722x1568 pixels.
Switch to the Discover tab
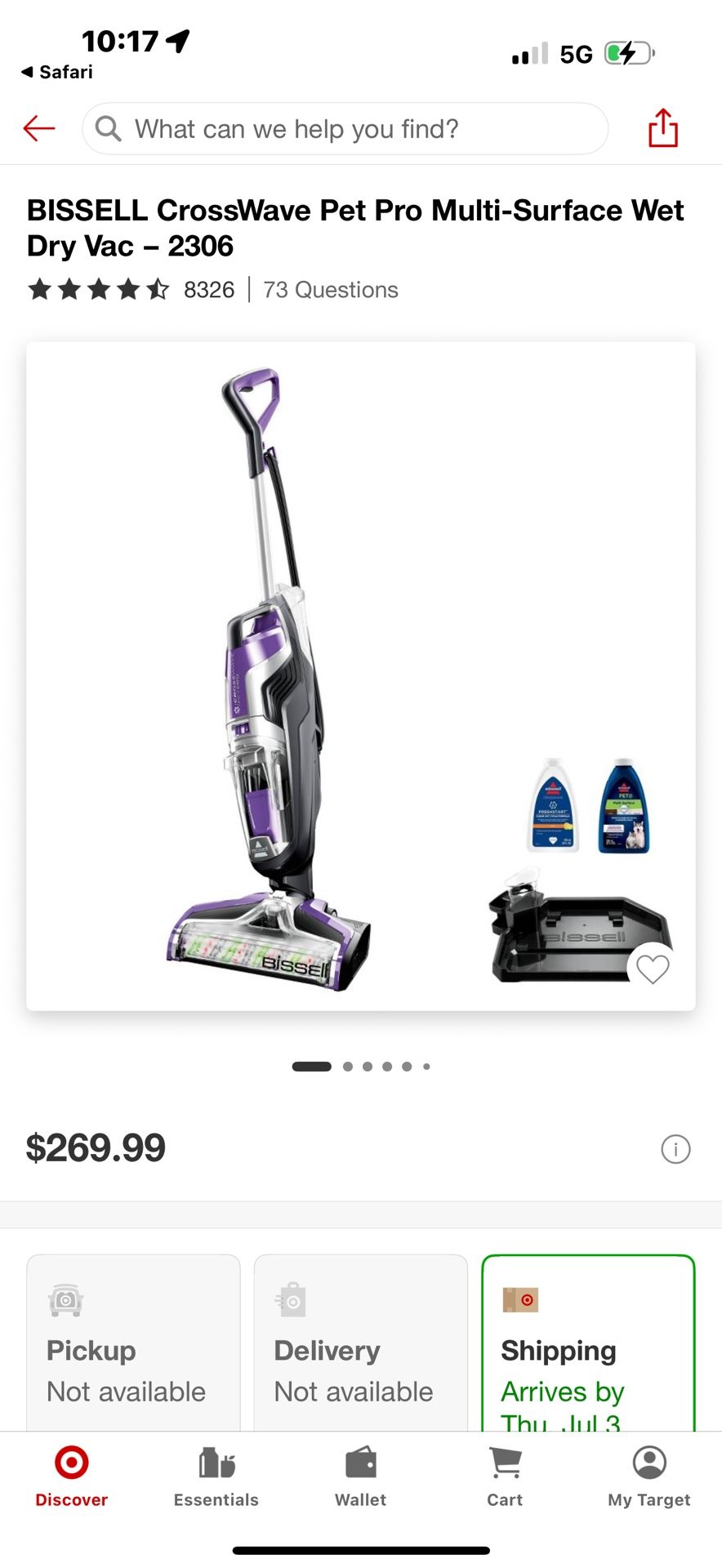tap(71, 1478)
